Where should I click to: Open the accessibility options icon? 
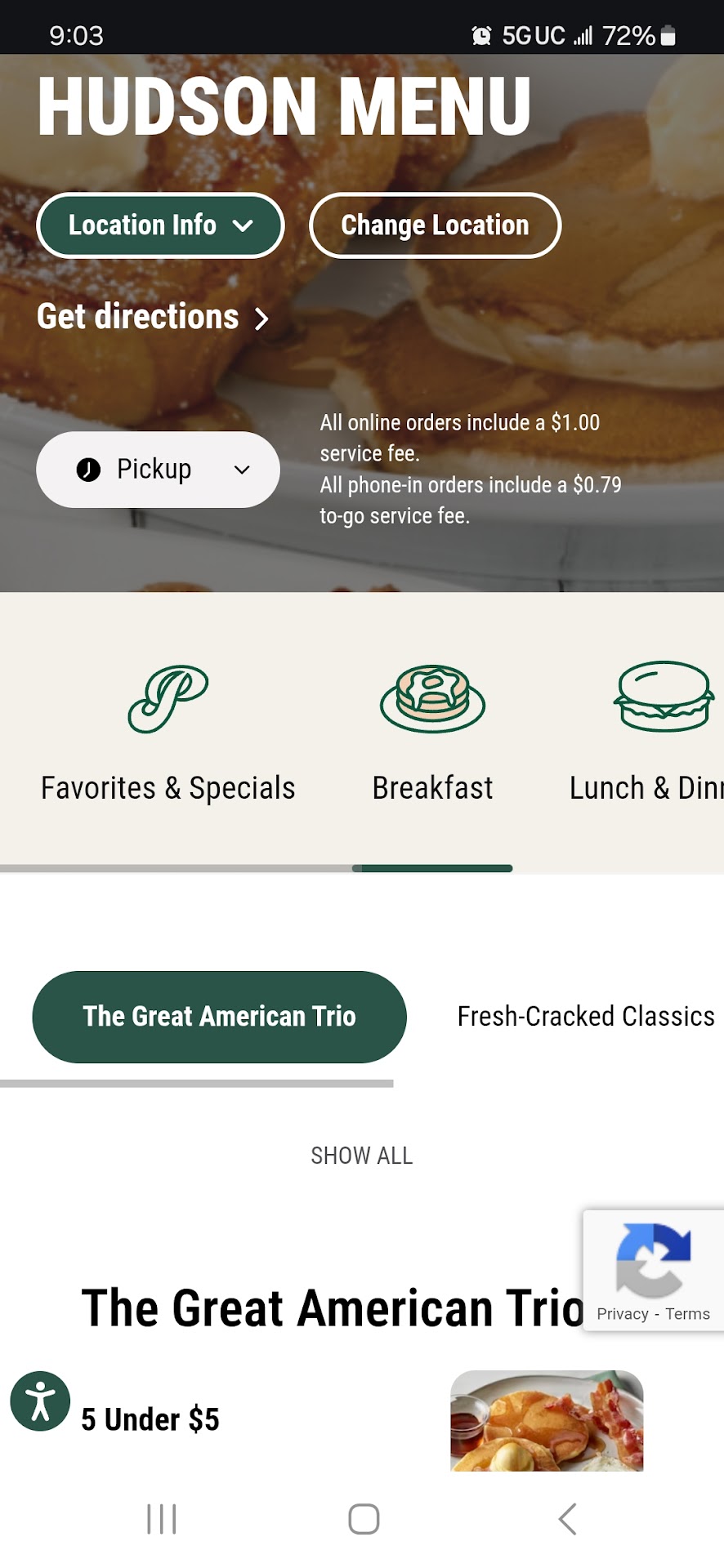coord(40,1401)
